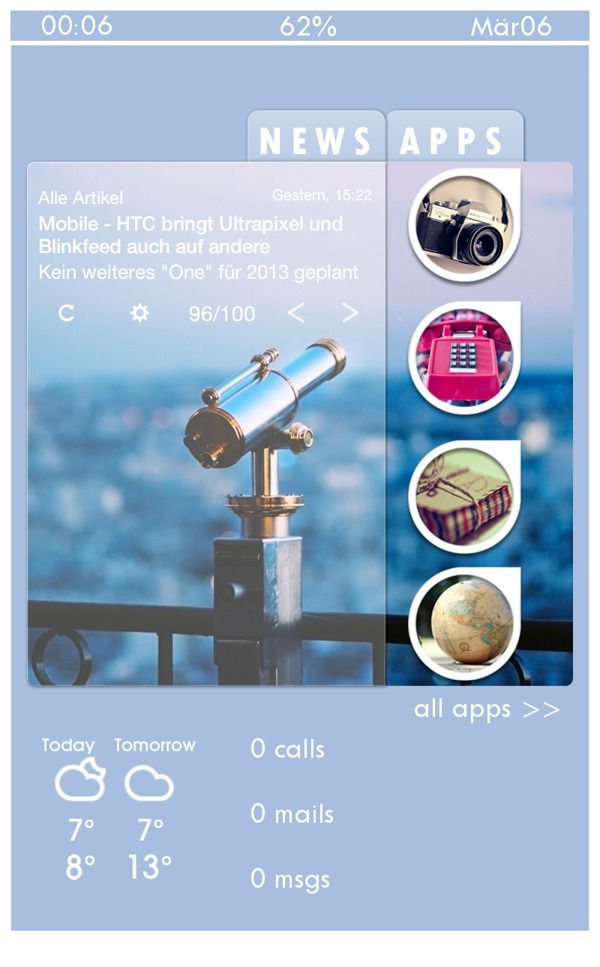Open 0 msgs messages
Viewport: 600px width, 967px height.
pyautogui.click(x=289, y=879)
